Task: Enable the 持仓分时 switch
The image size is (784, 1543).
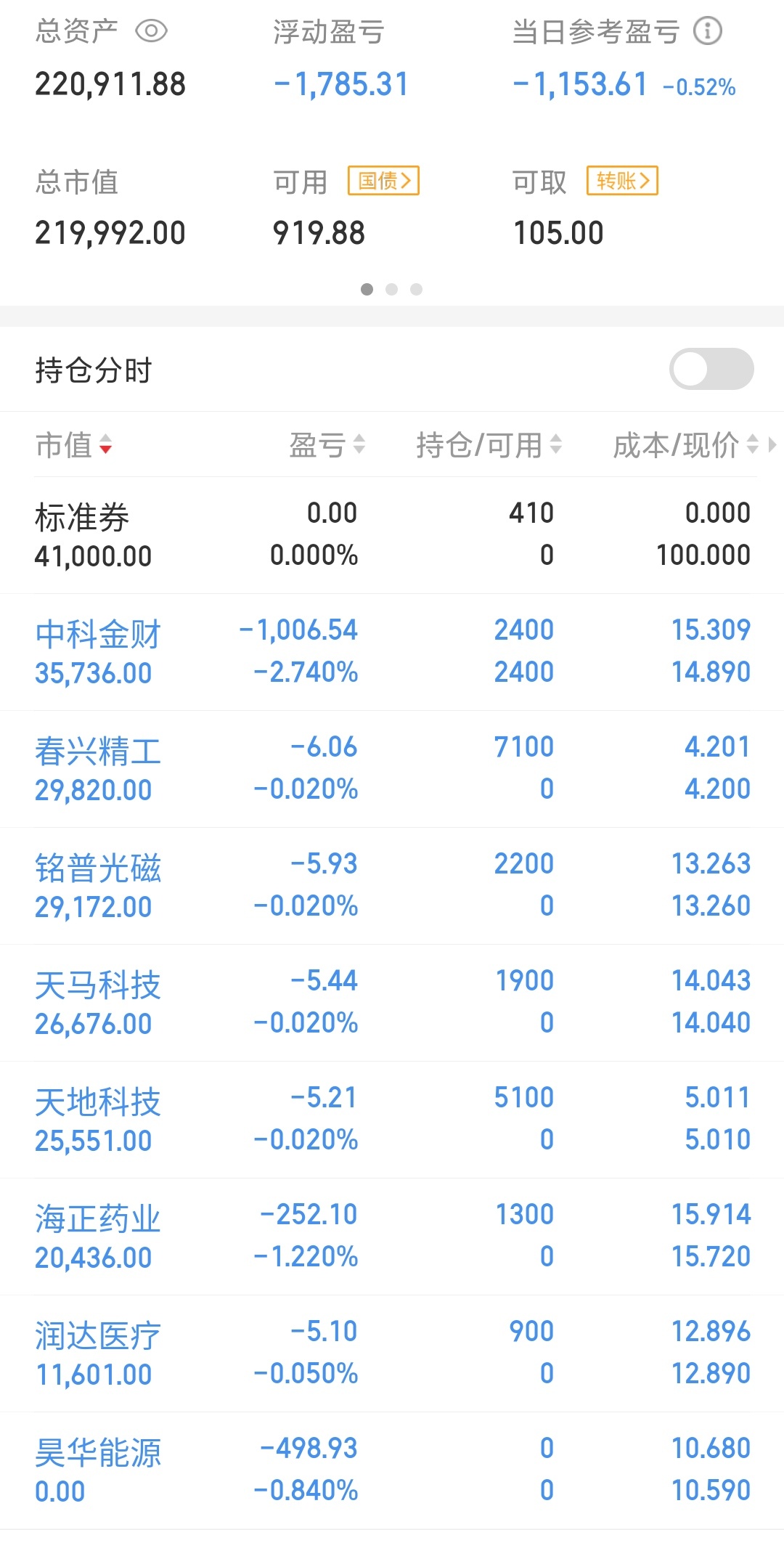Action: point(711,369)
